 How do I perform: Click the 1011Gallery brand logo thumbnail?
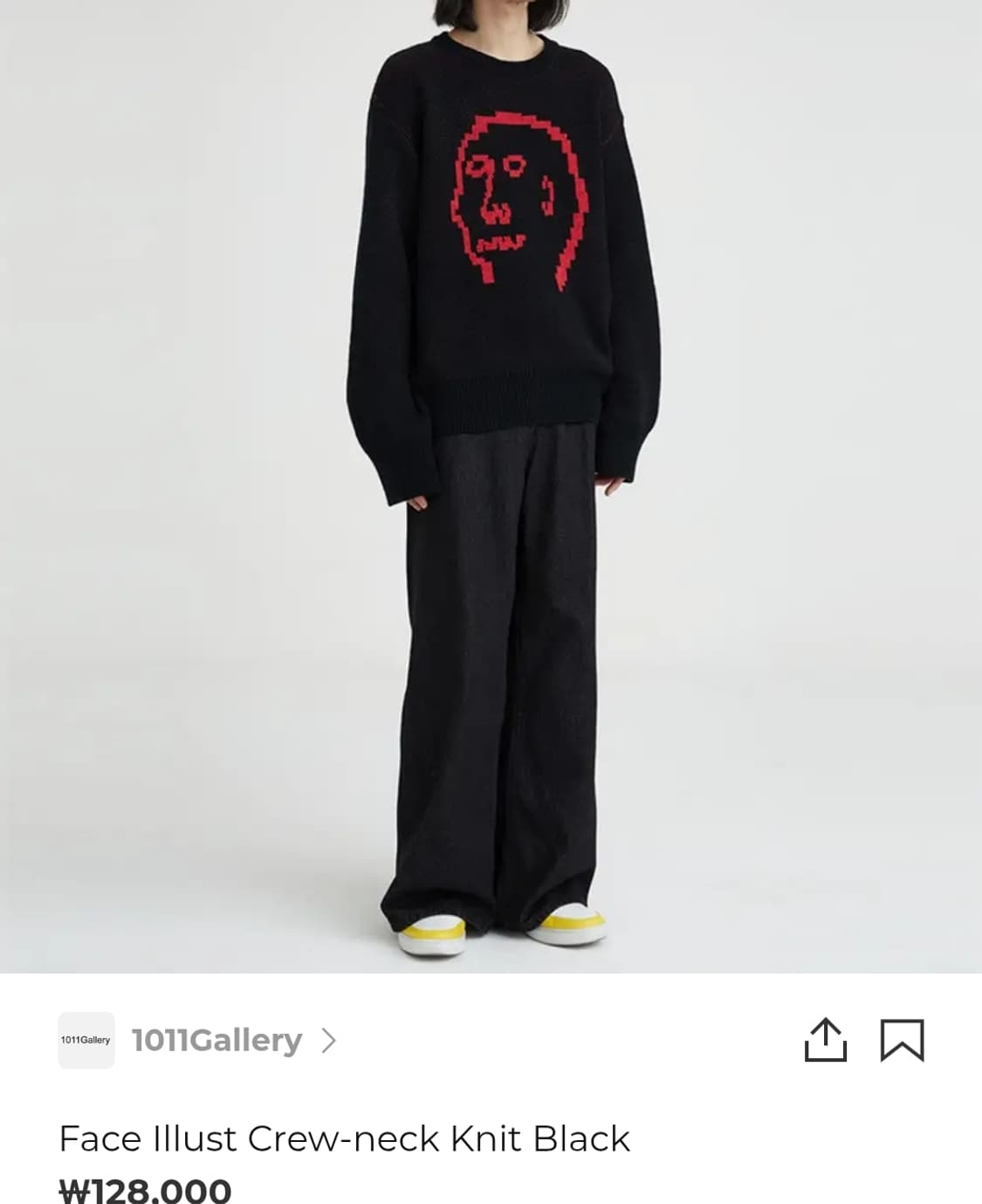point(85,1039)
